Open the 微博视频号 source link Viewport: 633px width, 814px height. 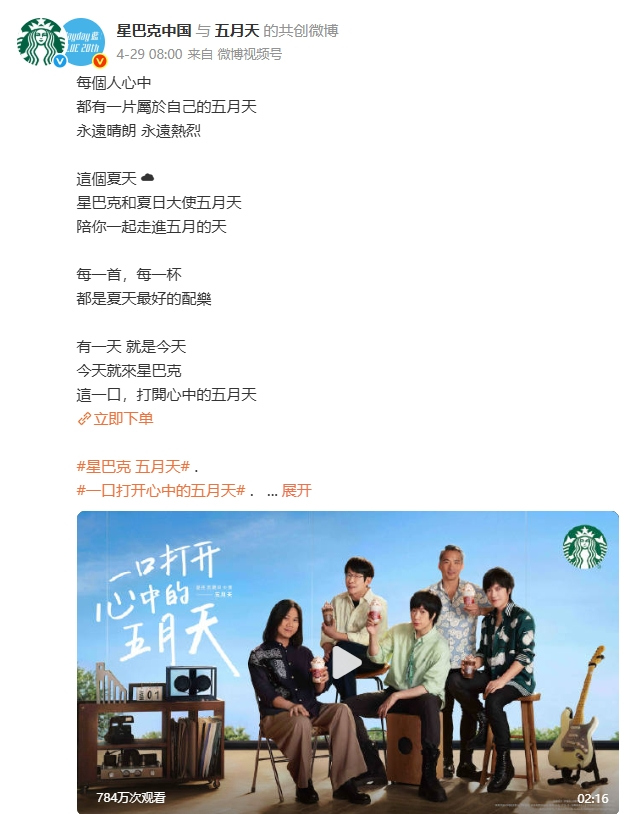[250, 54]
